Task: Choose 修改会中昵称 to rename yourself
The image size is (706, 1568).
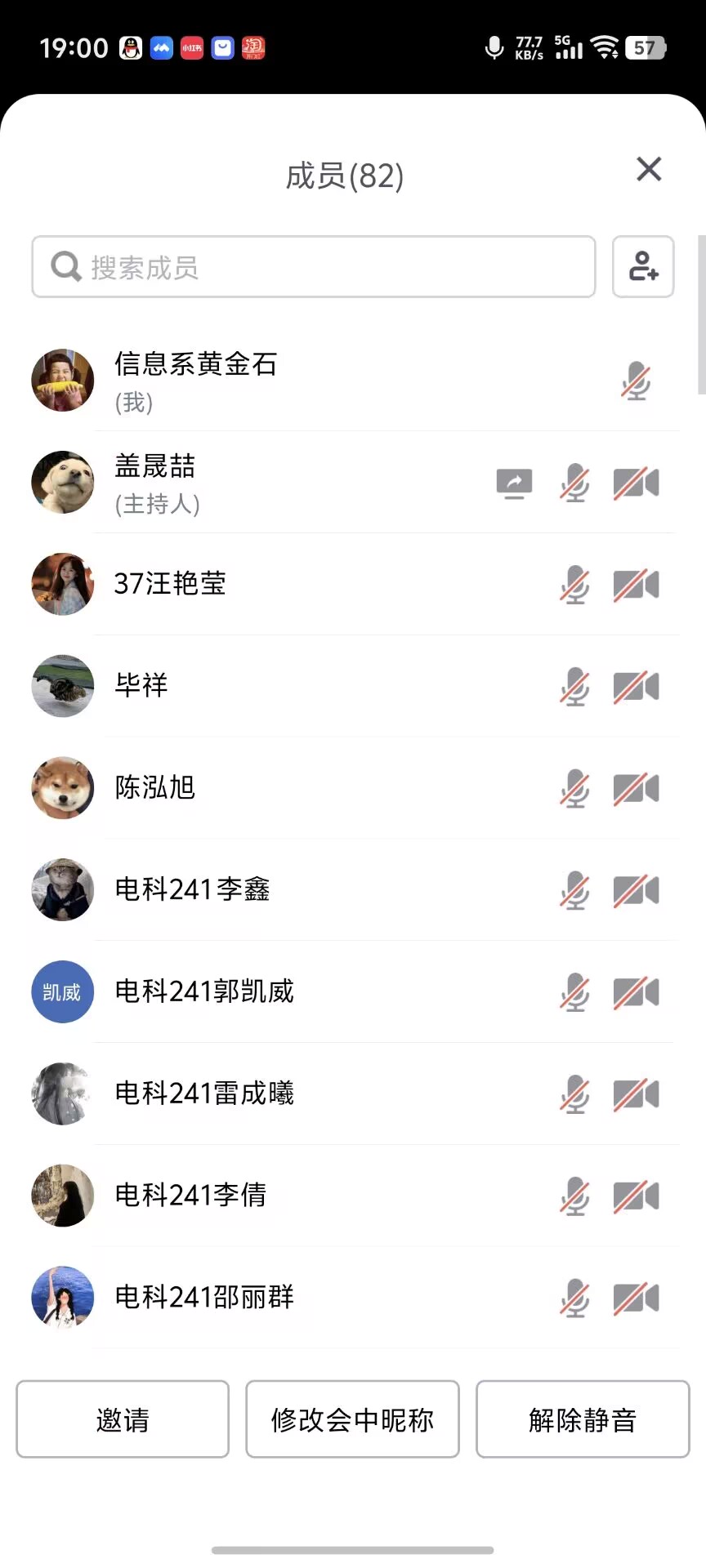Action: pyautogui.click(x=352, y=1419)
